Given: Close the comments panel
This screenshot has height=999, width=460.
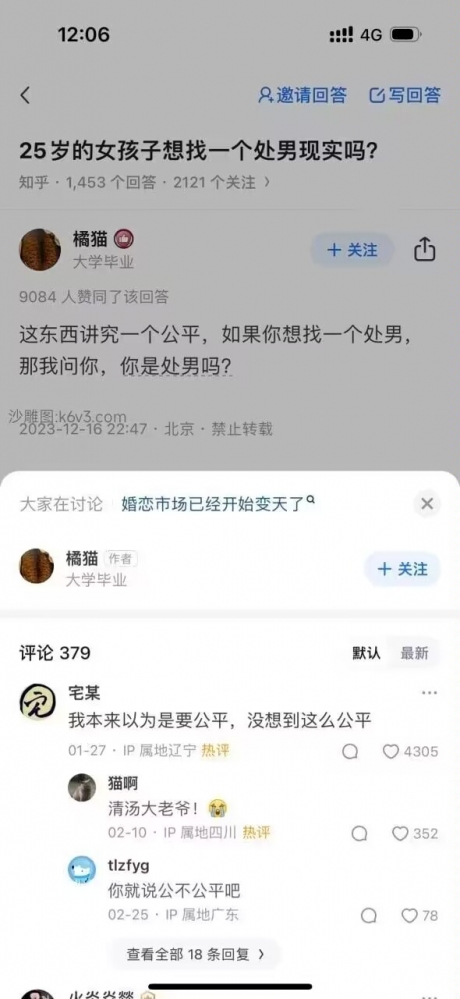Looking at the screenshot, I should coord(427,504).
